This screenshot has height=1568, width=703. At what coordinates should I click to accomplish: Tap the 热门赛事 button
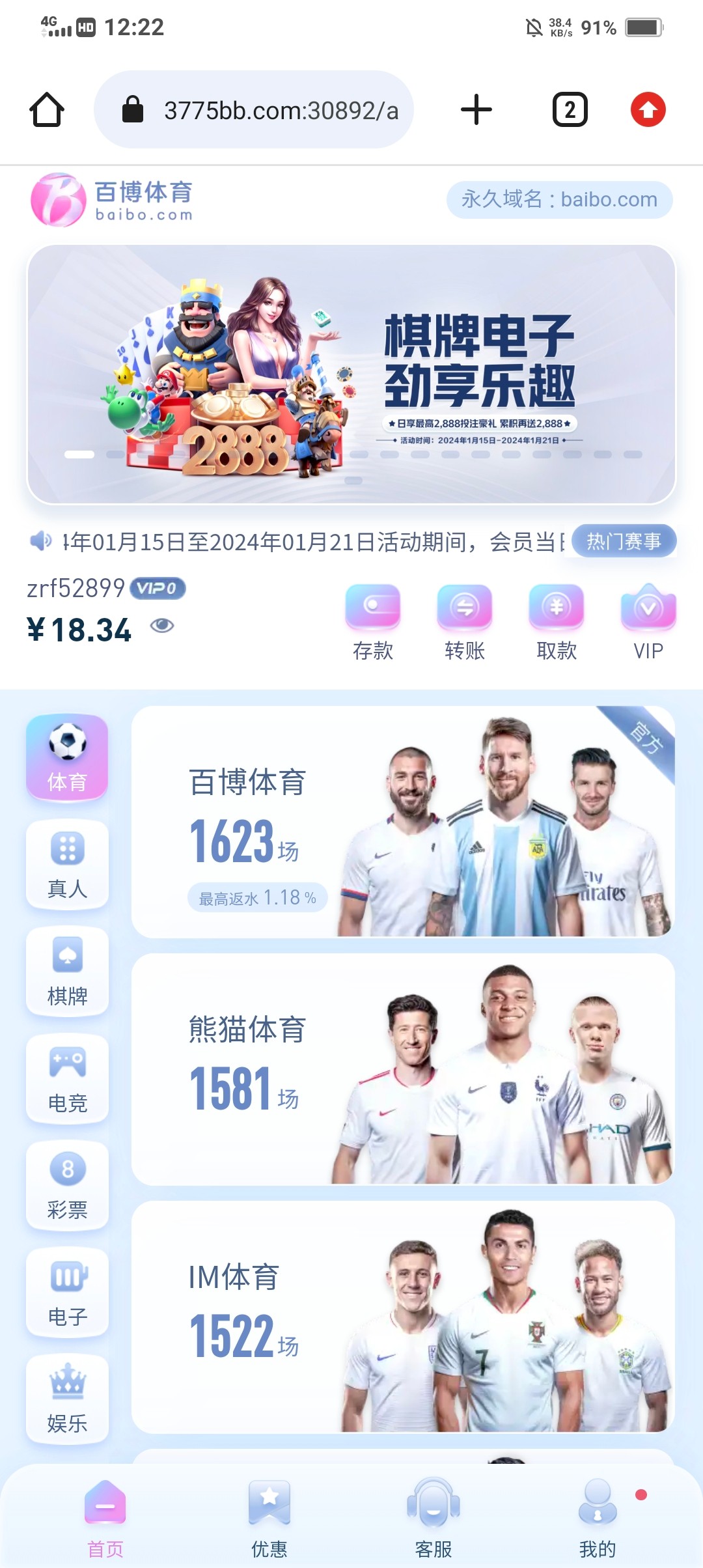click(624, 541)
